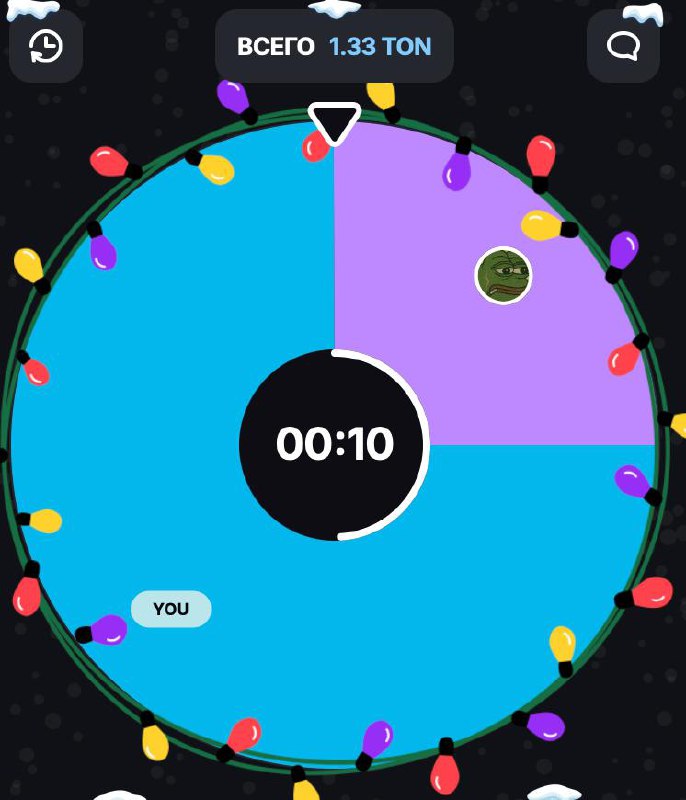Open the game history icon
Viewport: 686px width, 800px height.
[x=46, y=46]
